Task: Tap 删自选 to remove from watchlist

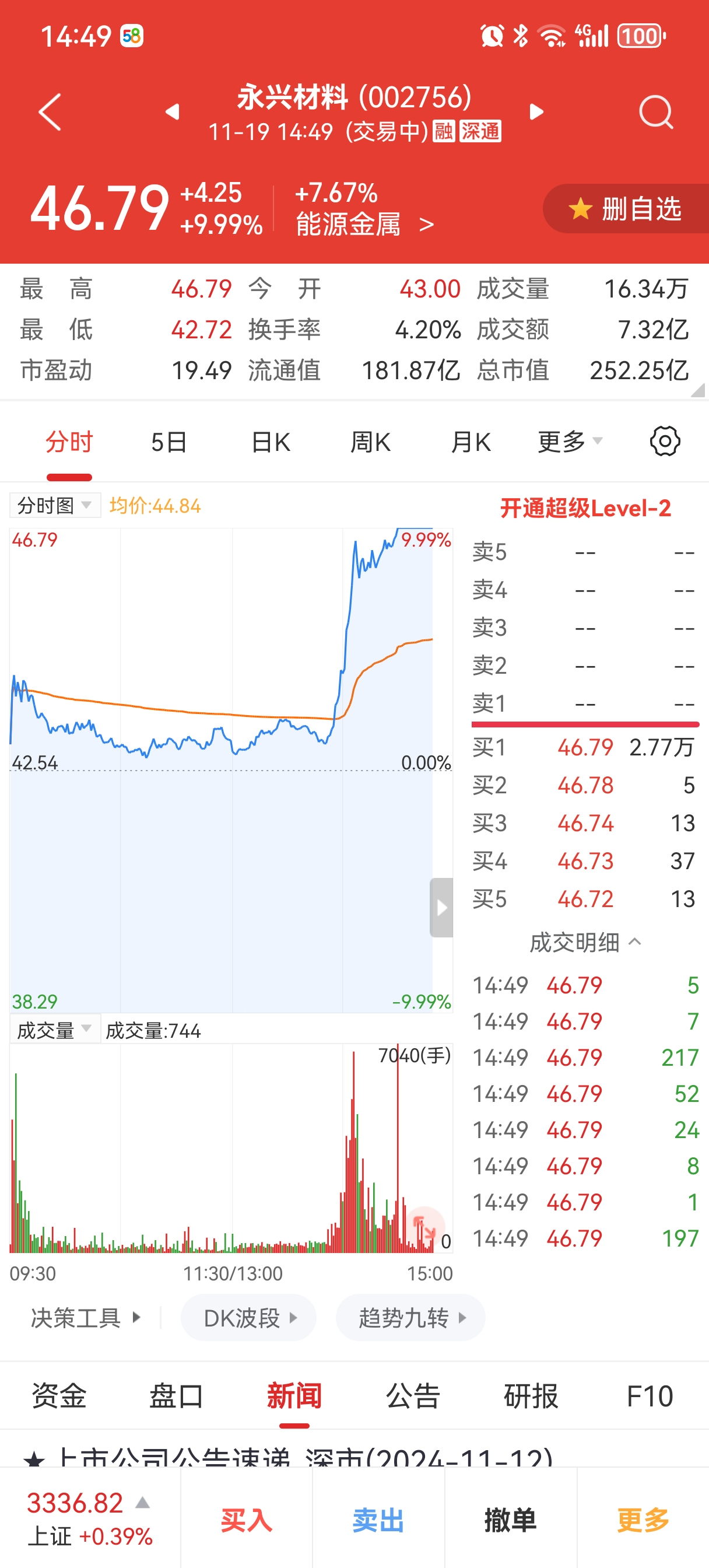Action: [x=627, y=209]
